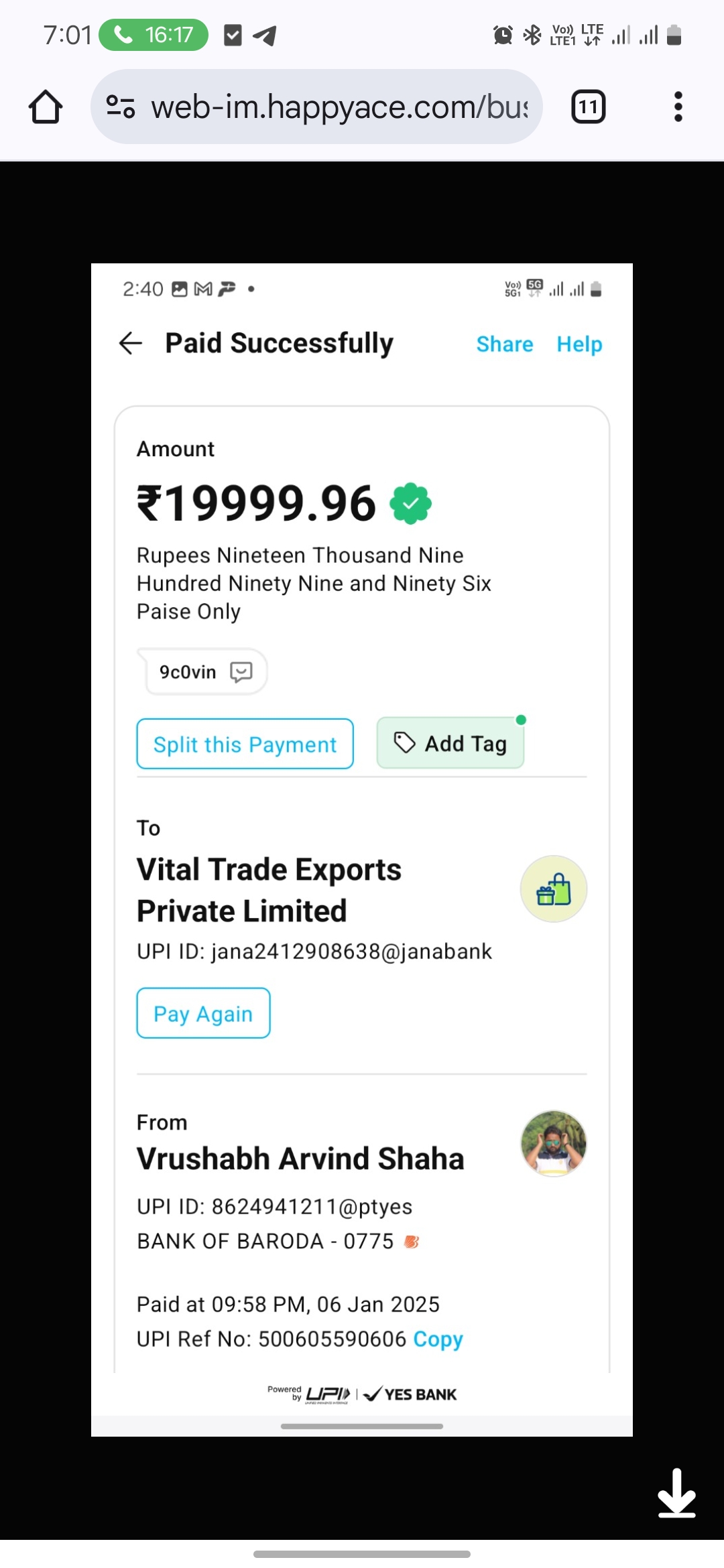Image resolution: width=724 pixels, height=1568 pixels.
Task: Download the displayed payment image
Action: (676, 1493)
